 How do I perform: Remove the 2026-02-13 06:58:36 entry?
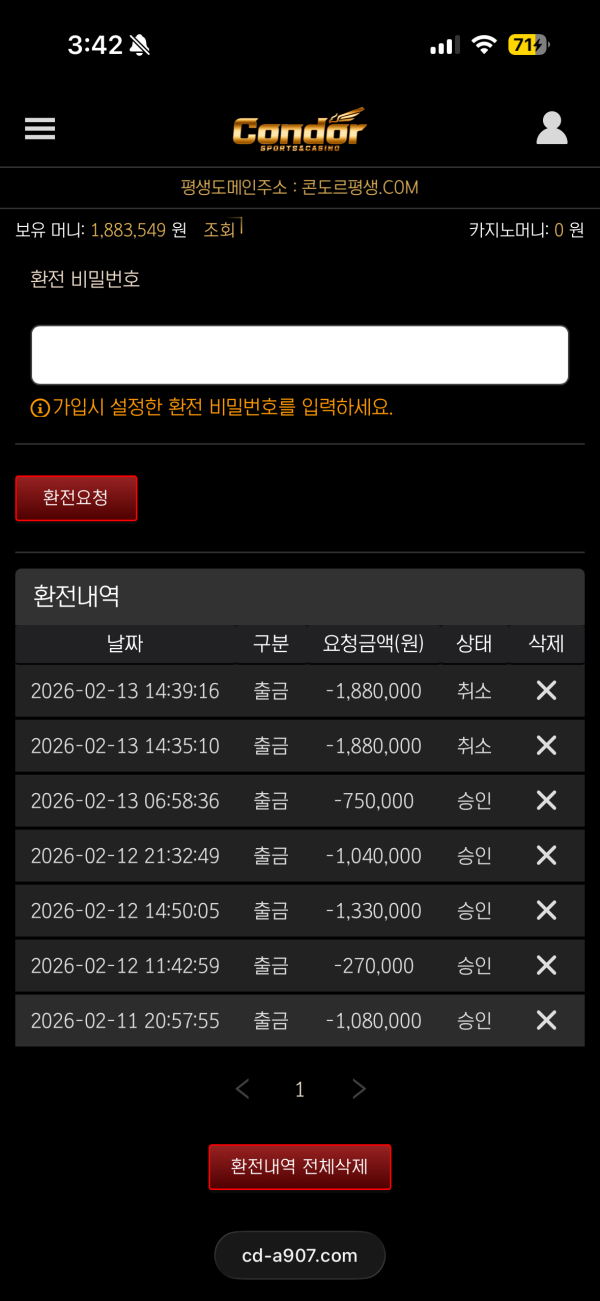coord(546,800)
